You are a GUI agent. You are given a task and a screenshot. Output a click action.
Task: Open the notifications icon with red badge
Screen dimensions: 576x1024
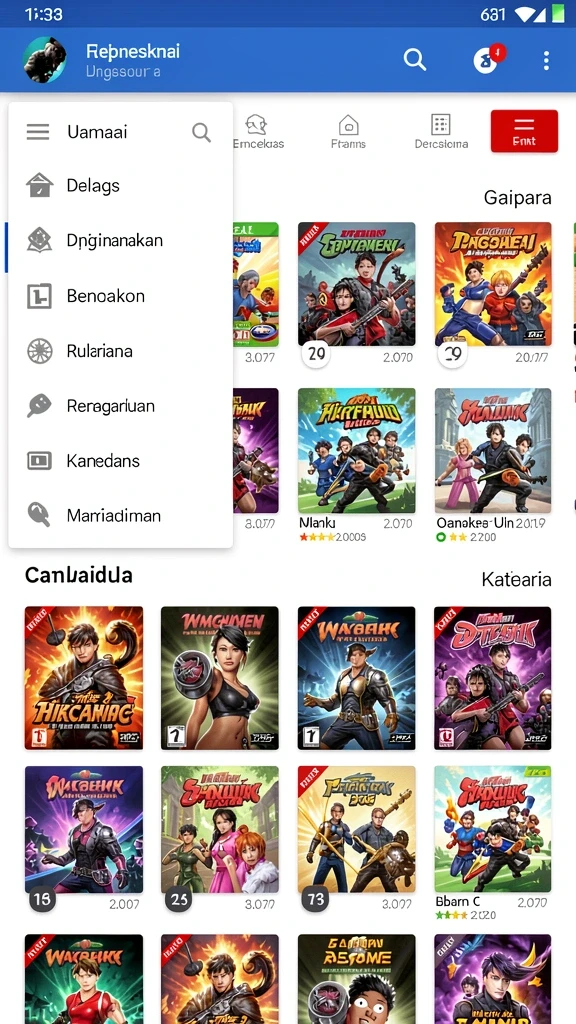coord(488,59)
